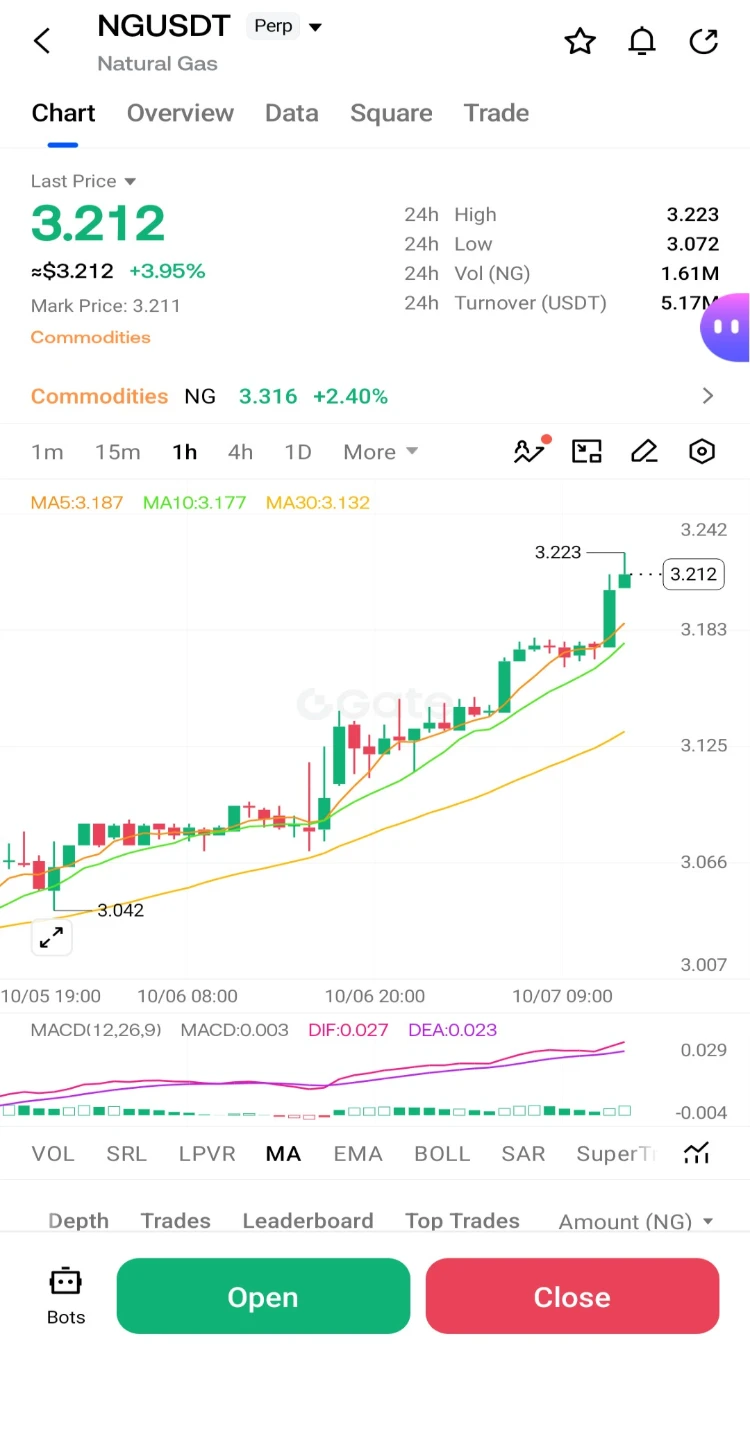The image size is (750, 1444).
Task: Tap the green Open button
Action: coord(263,1296)
